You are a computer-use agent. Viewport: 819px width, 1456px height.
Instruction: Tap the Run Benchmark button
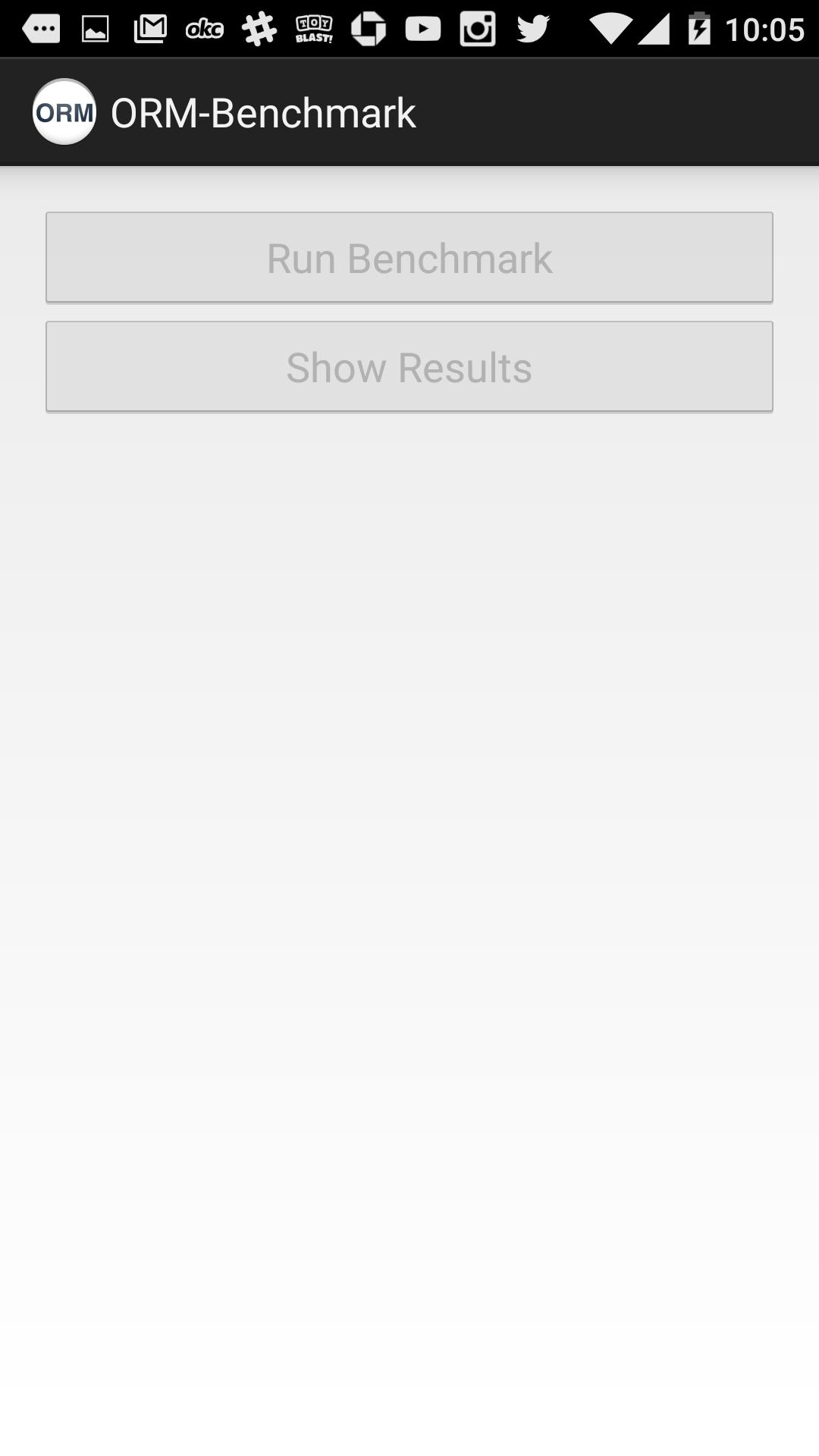tap(409, 258)
